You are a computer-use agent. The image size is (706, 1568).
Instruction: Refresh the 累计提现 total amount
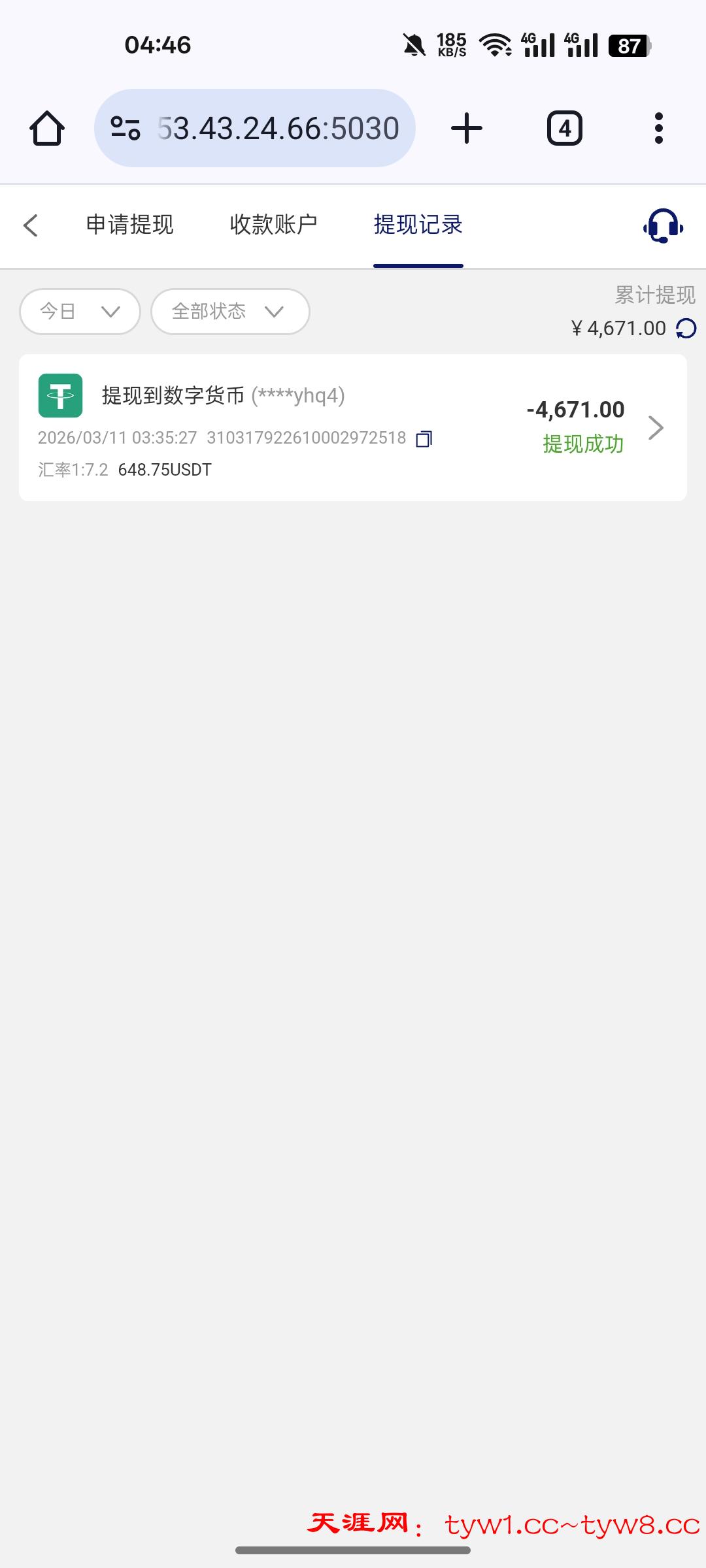coord(686,328)
